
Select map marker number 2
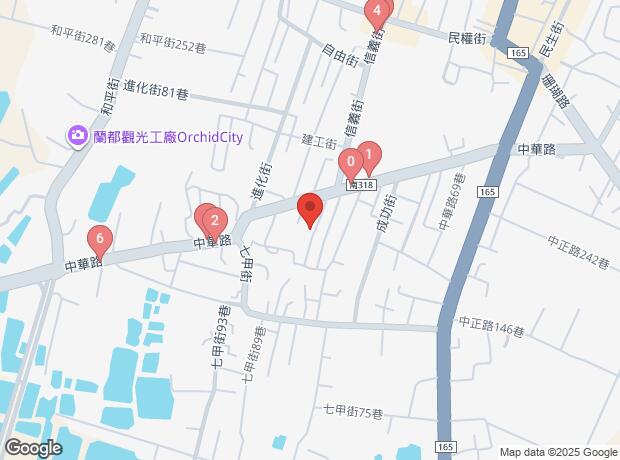[214, 219]
